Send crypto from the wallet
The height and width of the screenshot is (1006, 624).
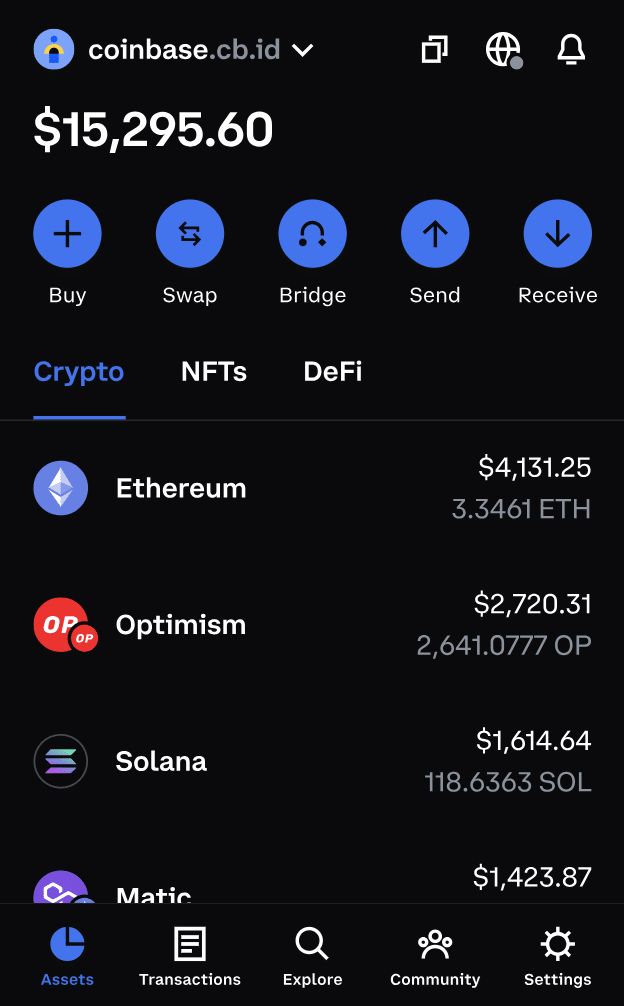coord(435,234)
